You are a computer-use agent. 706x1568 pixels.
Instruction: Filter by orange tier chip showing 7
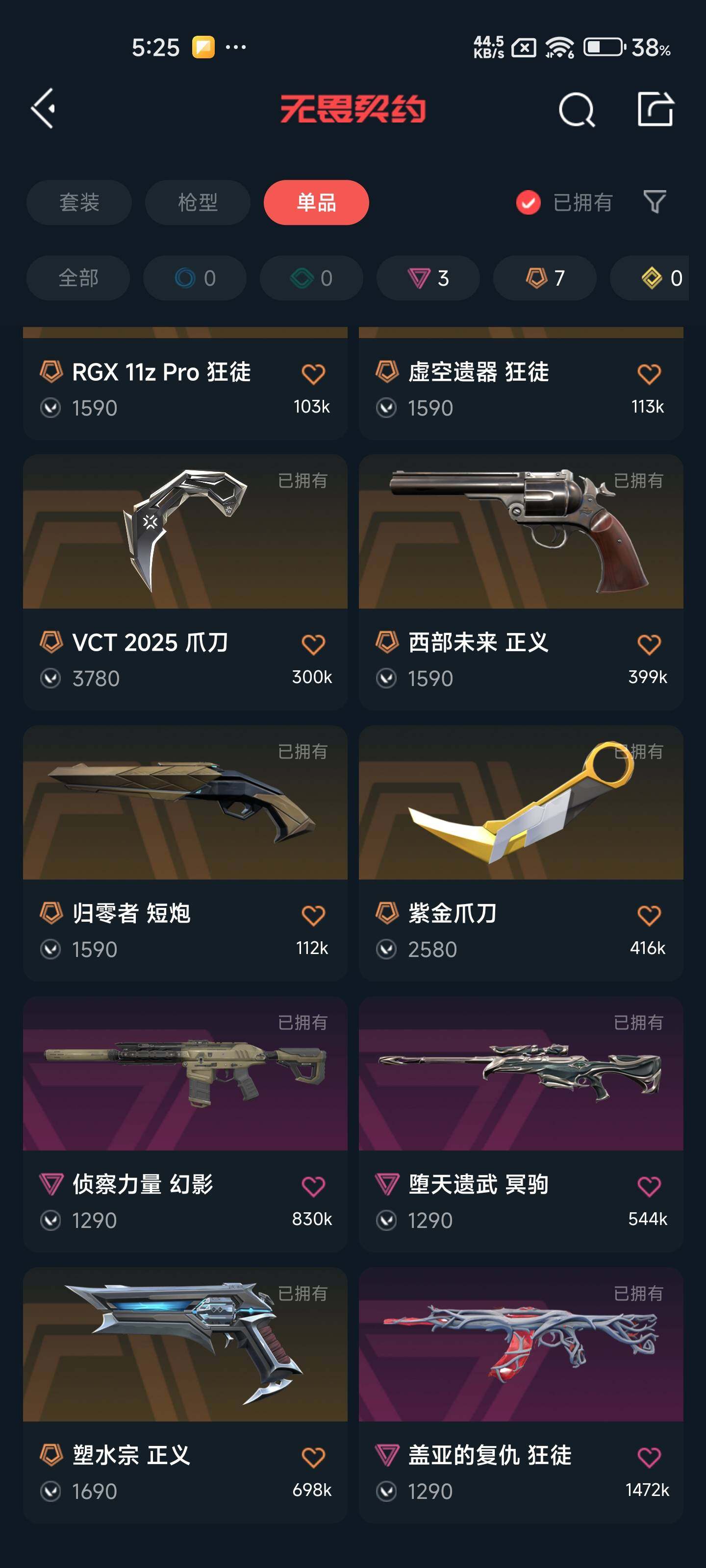pyautogui.click(x=545, y=278)
